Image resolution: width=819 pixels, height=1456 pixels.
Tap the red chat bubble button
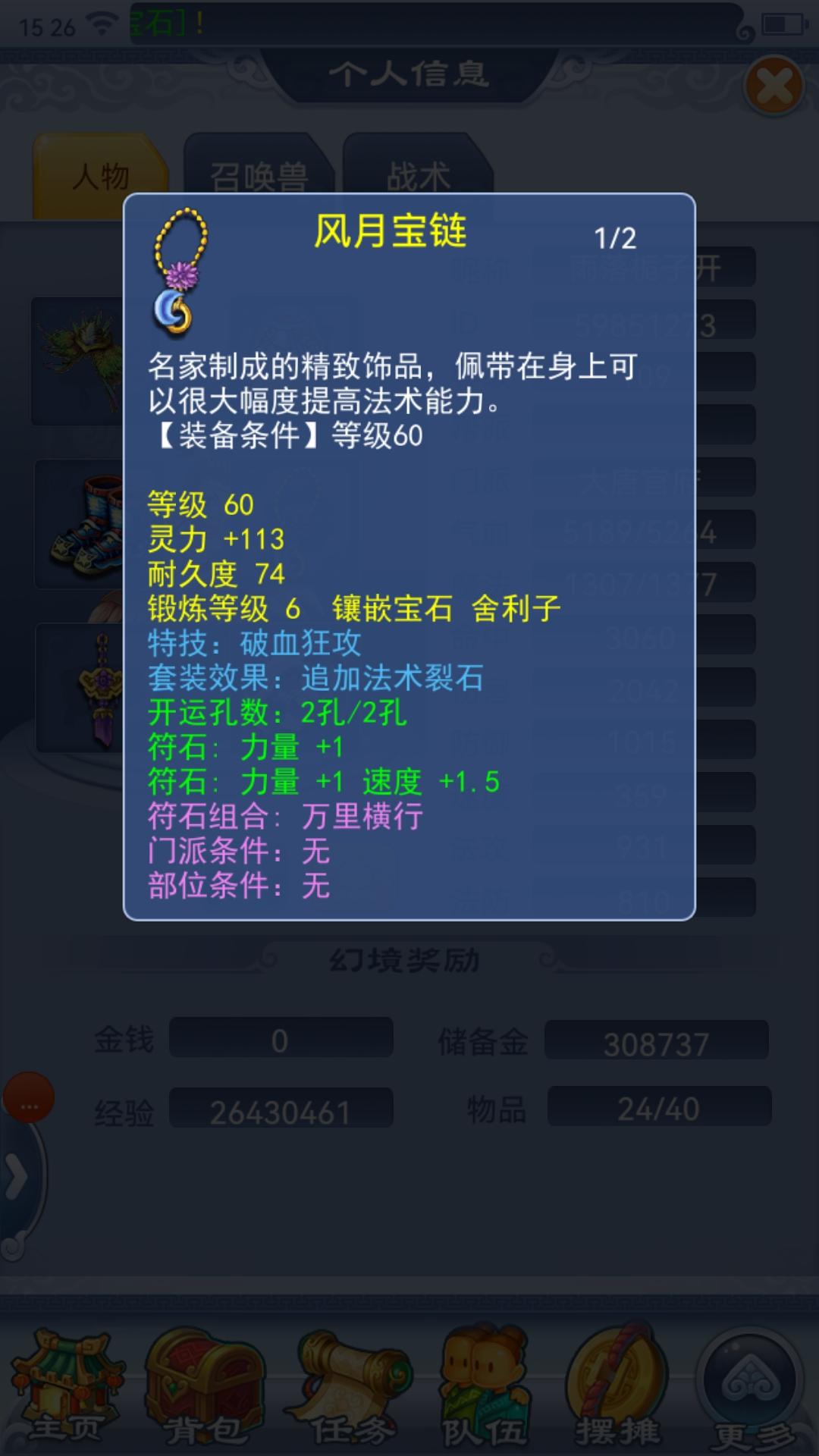point(29,1097)
